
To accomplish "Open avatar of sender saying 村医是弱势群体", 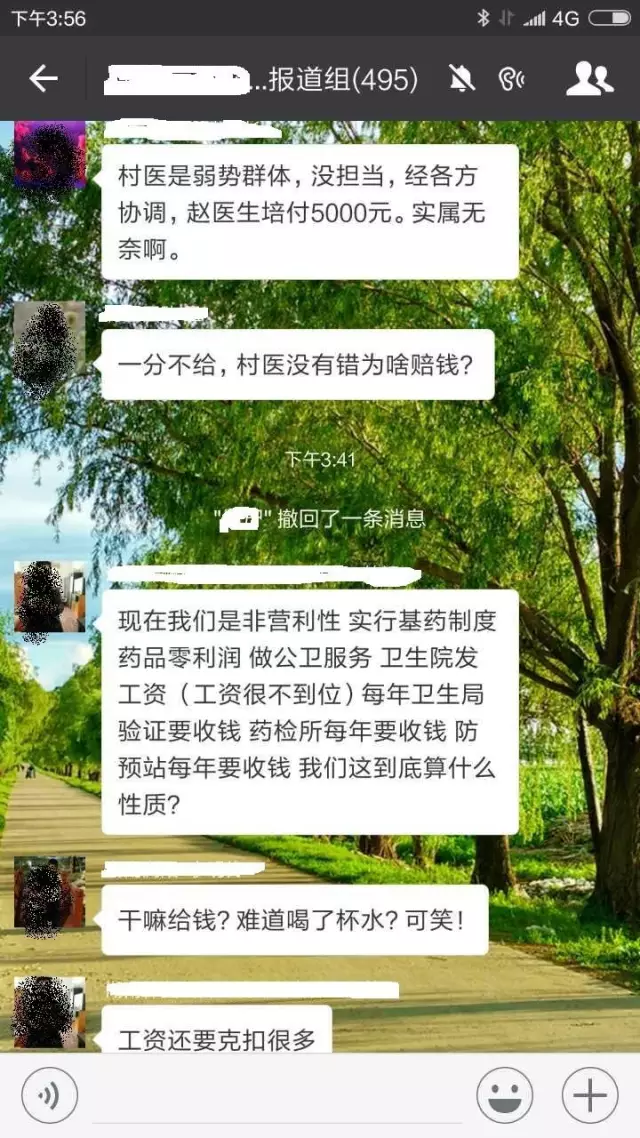I will pyautogui.click(x=49, y=155).
